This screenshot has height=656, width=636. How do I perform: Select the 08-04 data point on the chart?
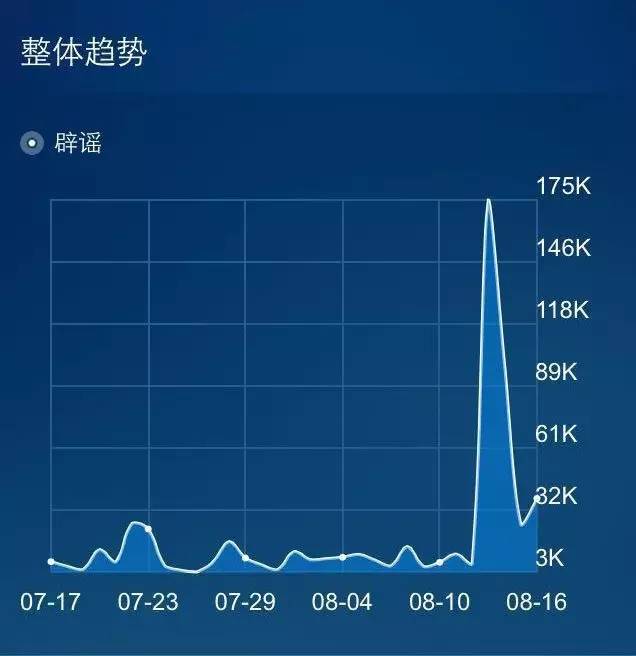[x=343, y=557]
